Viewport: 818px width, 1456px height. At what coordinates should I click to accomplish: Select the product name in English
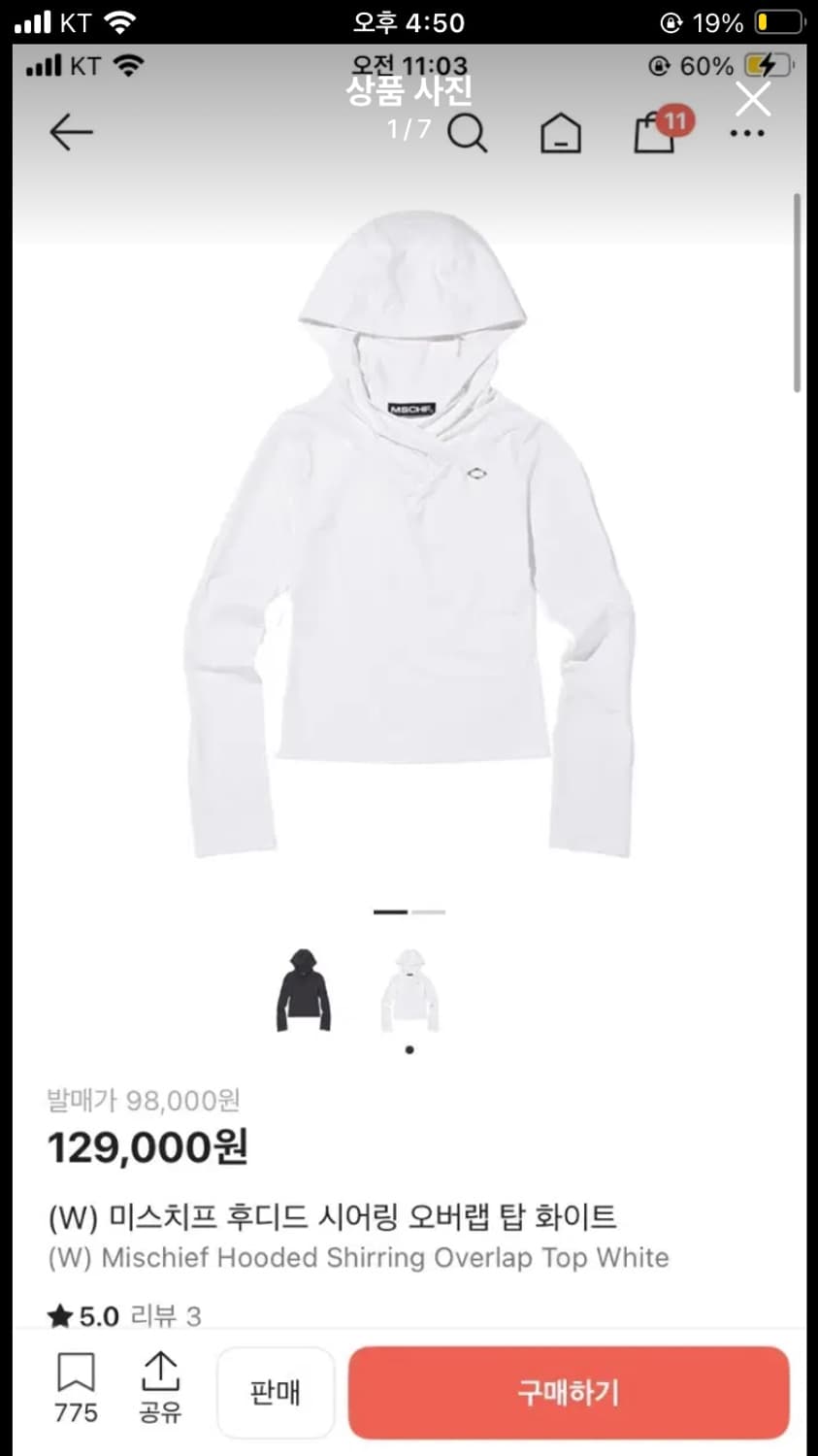[x=357, y=1258]
